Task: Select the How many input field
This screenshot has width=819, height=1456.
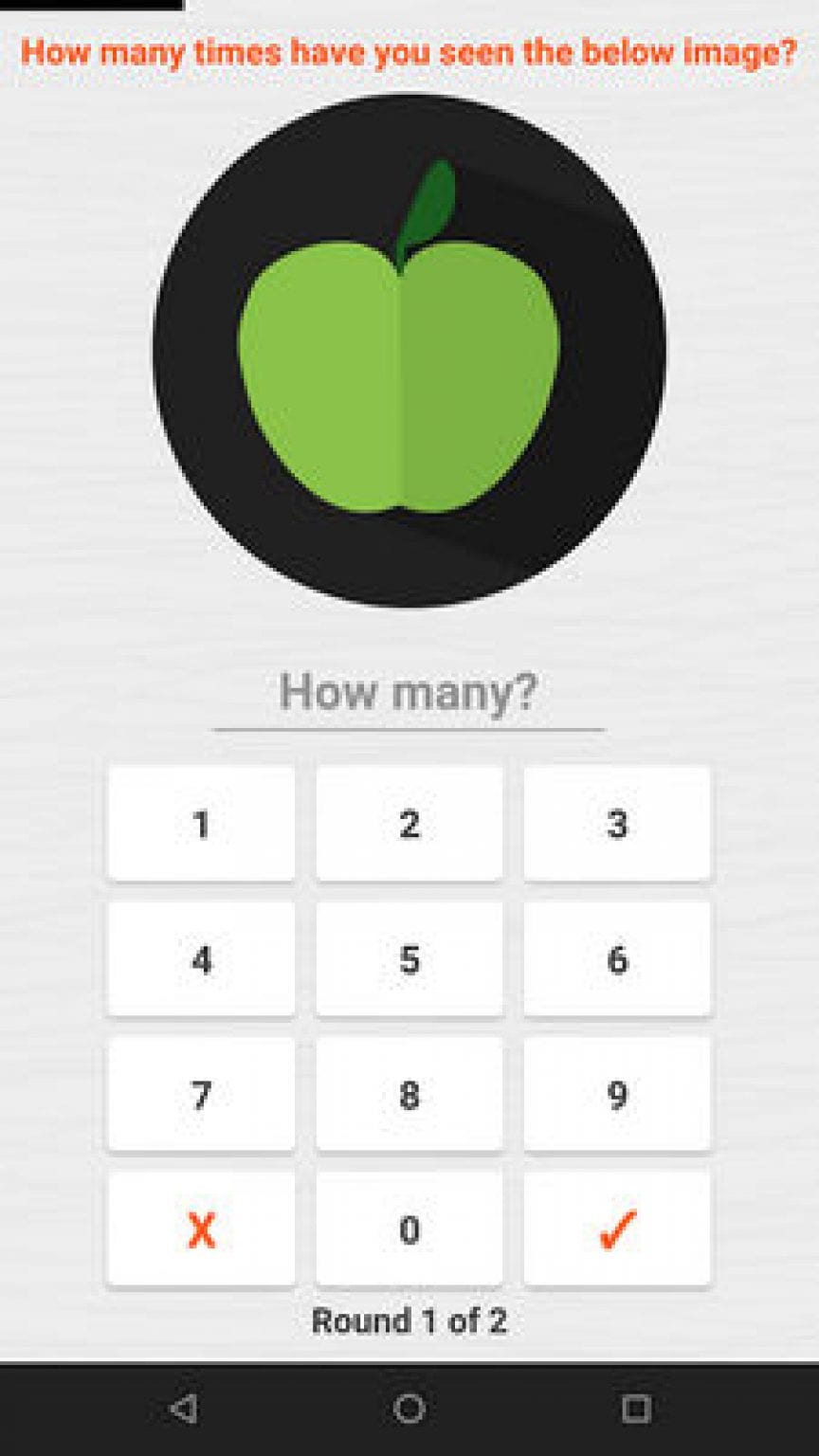Action: click(x=409, y=692)
